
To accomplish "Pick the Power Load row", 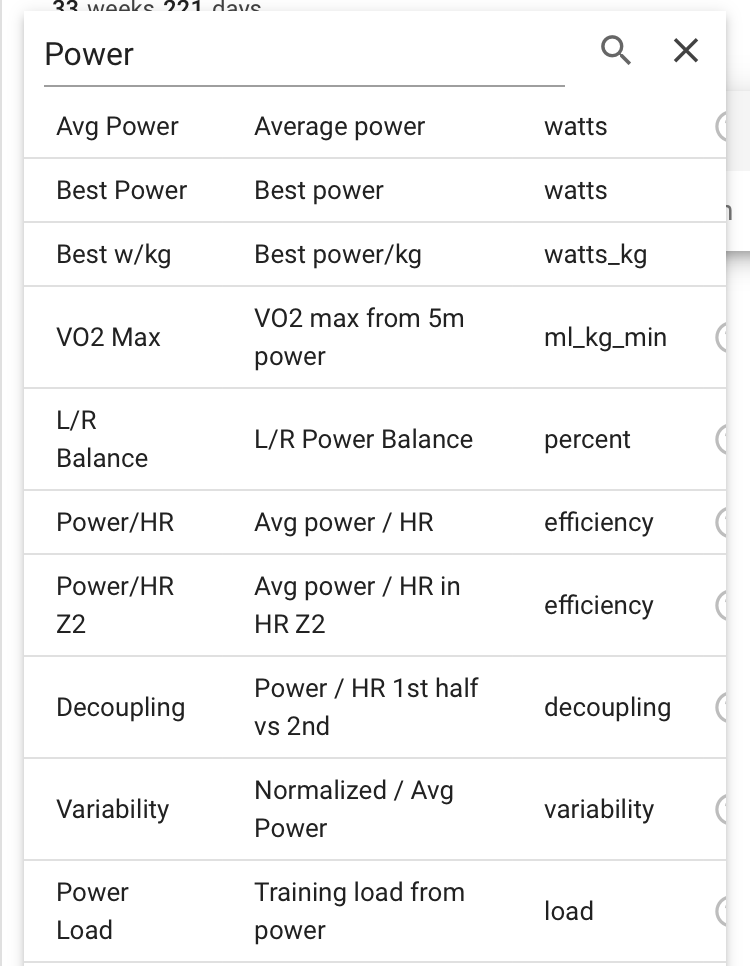I will click(x=375, y=911).
